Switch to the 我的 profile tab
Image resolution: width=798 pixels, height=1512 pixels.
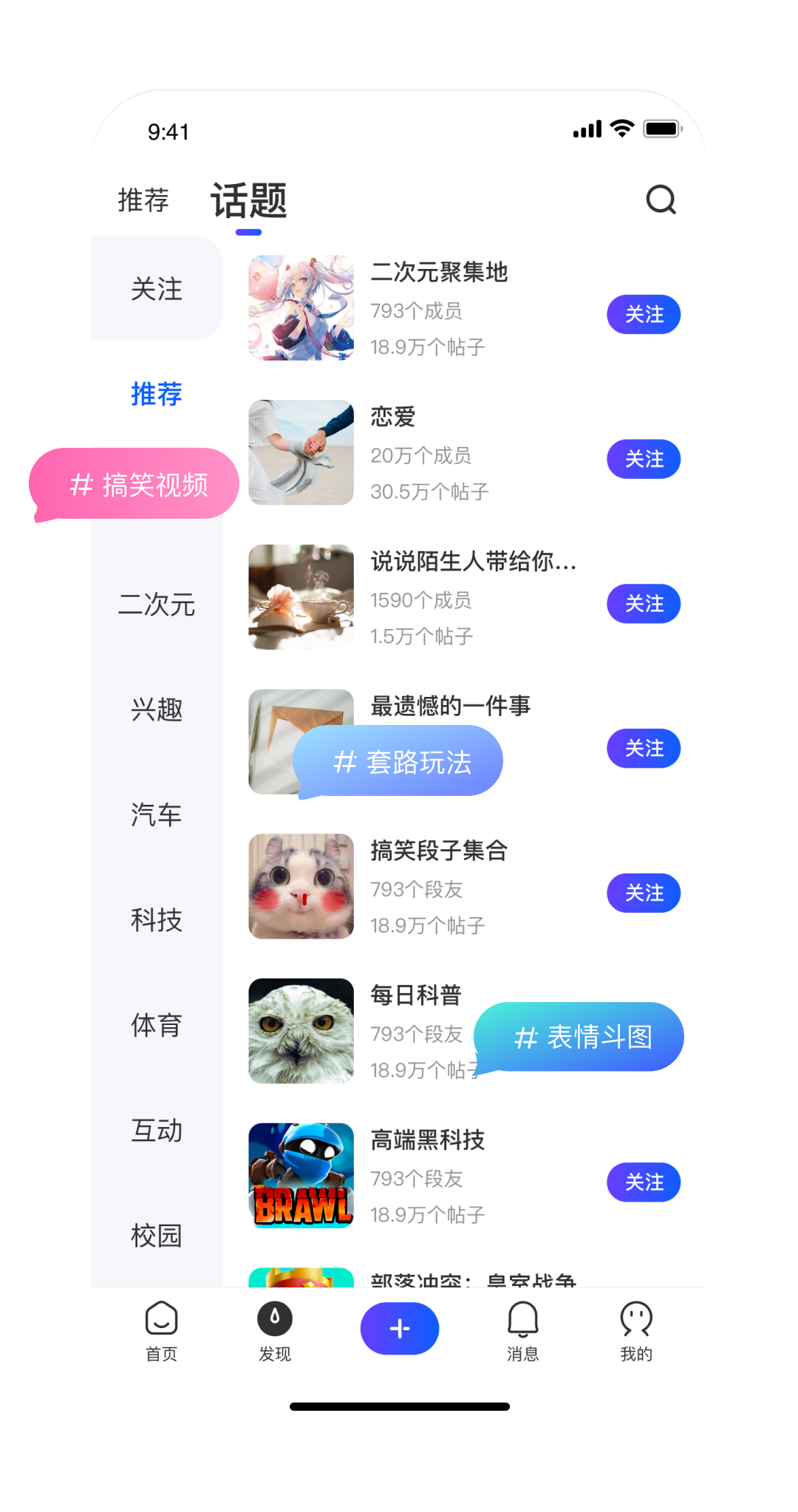(636, 1330)
